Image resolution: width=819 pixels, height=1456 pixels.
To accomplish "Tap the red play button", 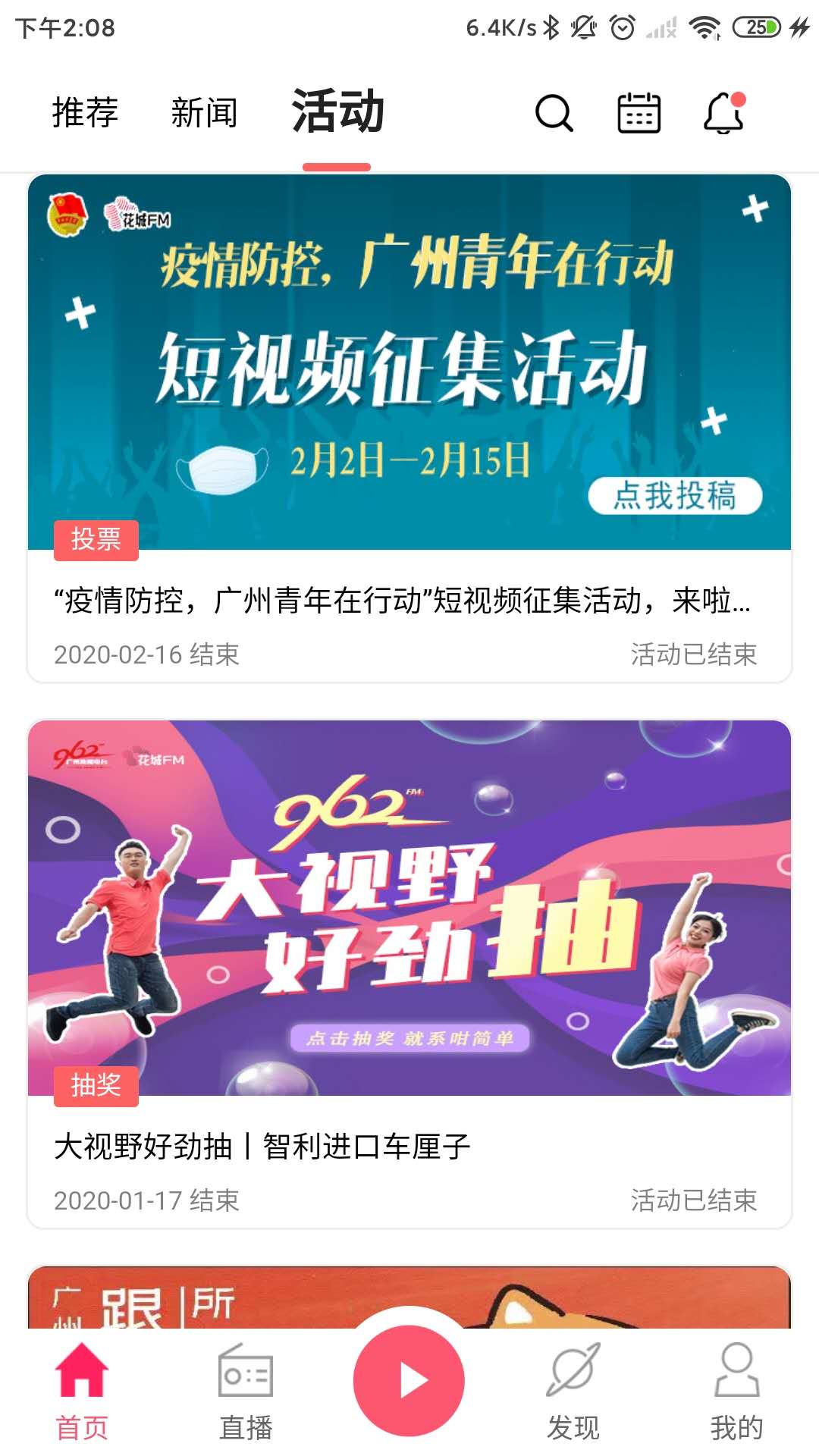I will tap(409, 1381).
